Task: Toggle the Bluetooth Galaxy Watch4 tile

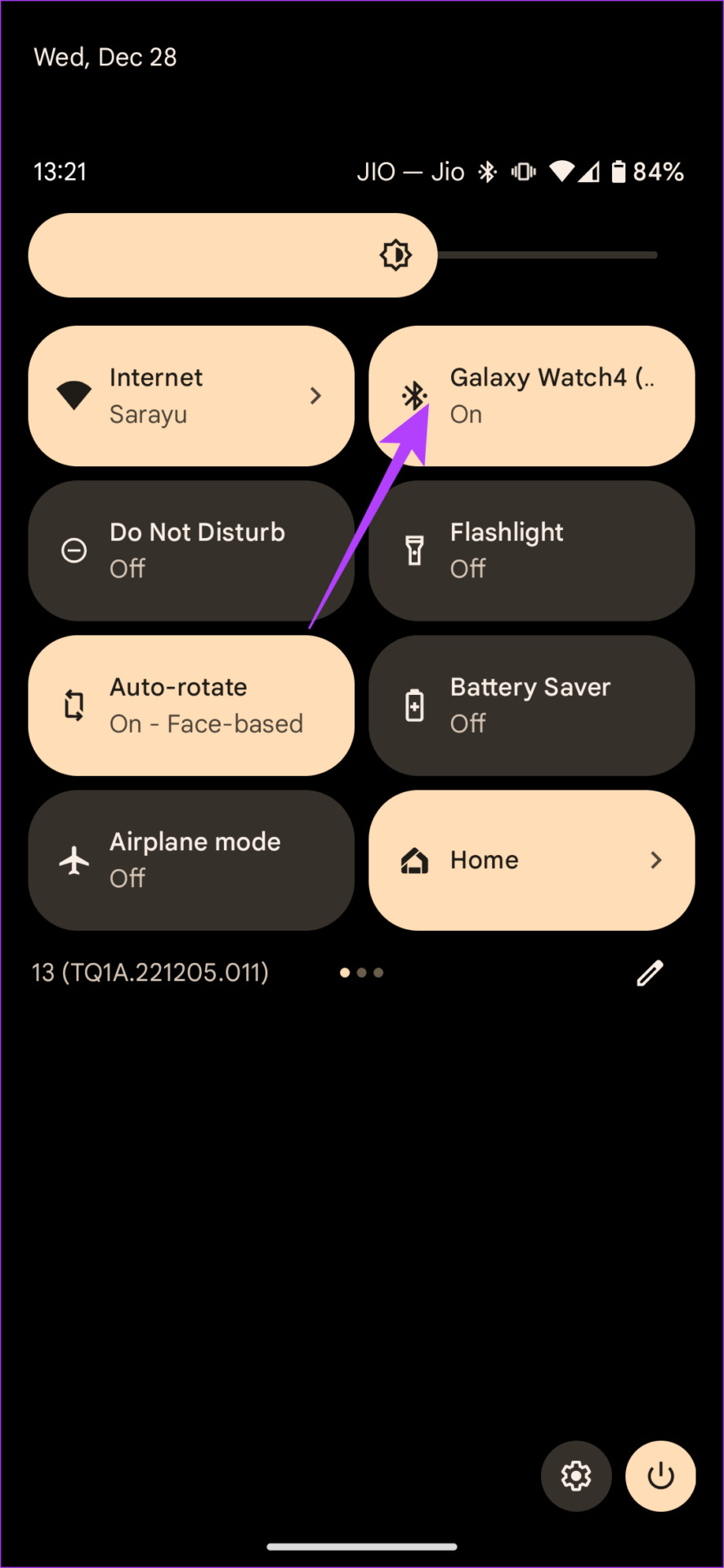Action: [x=531, y=396]
